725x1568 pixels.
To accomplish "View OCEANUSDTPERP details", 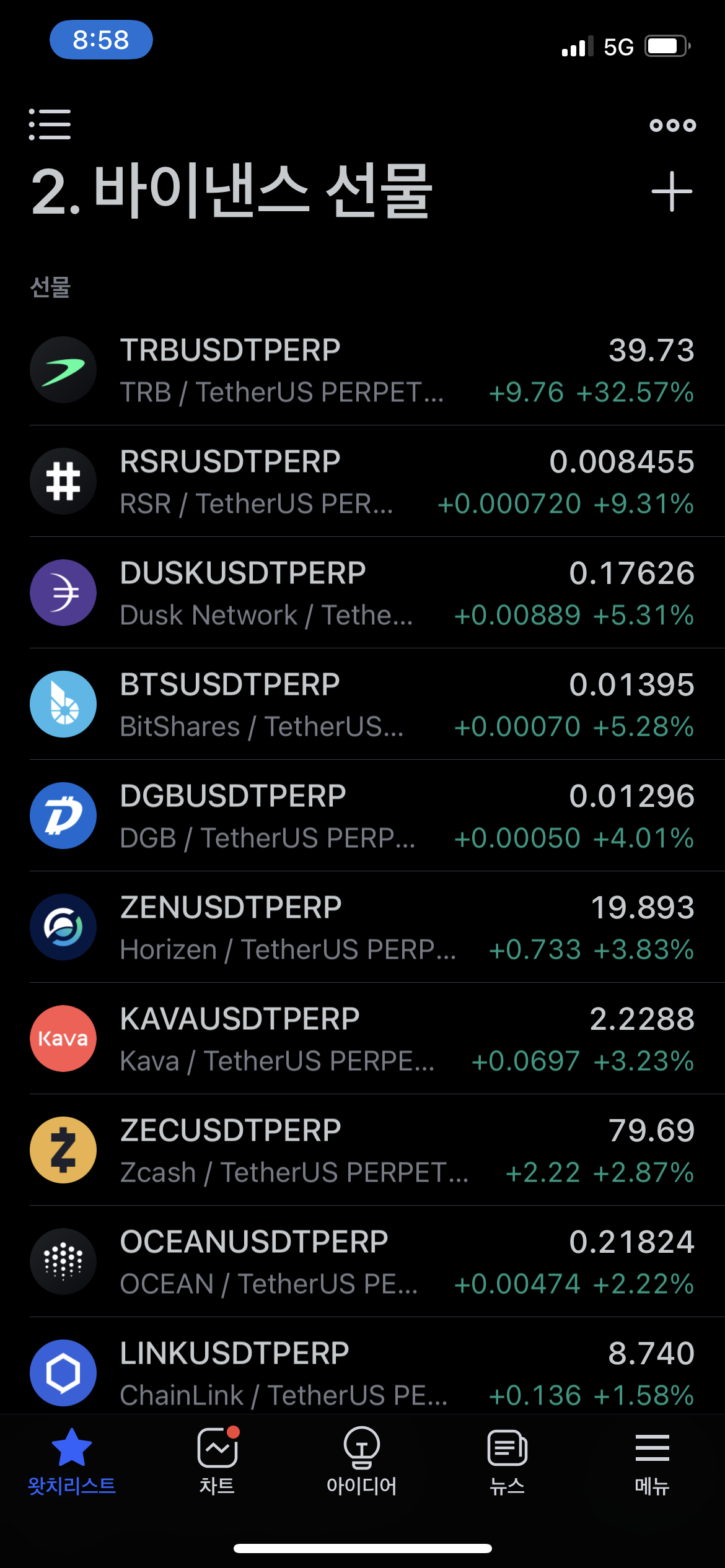I will point(362,1261).
